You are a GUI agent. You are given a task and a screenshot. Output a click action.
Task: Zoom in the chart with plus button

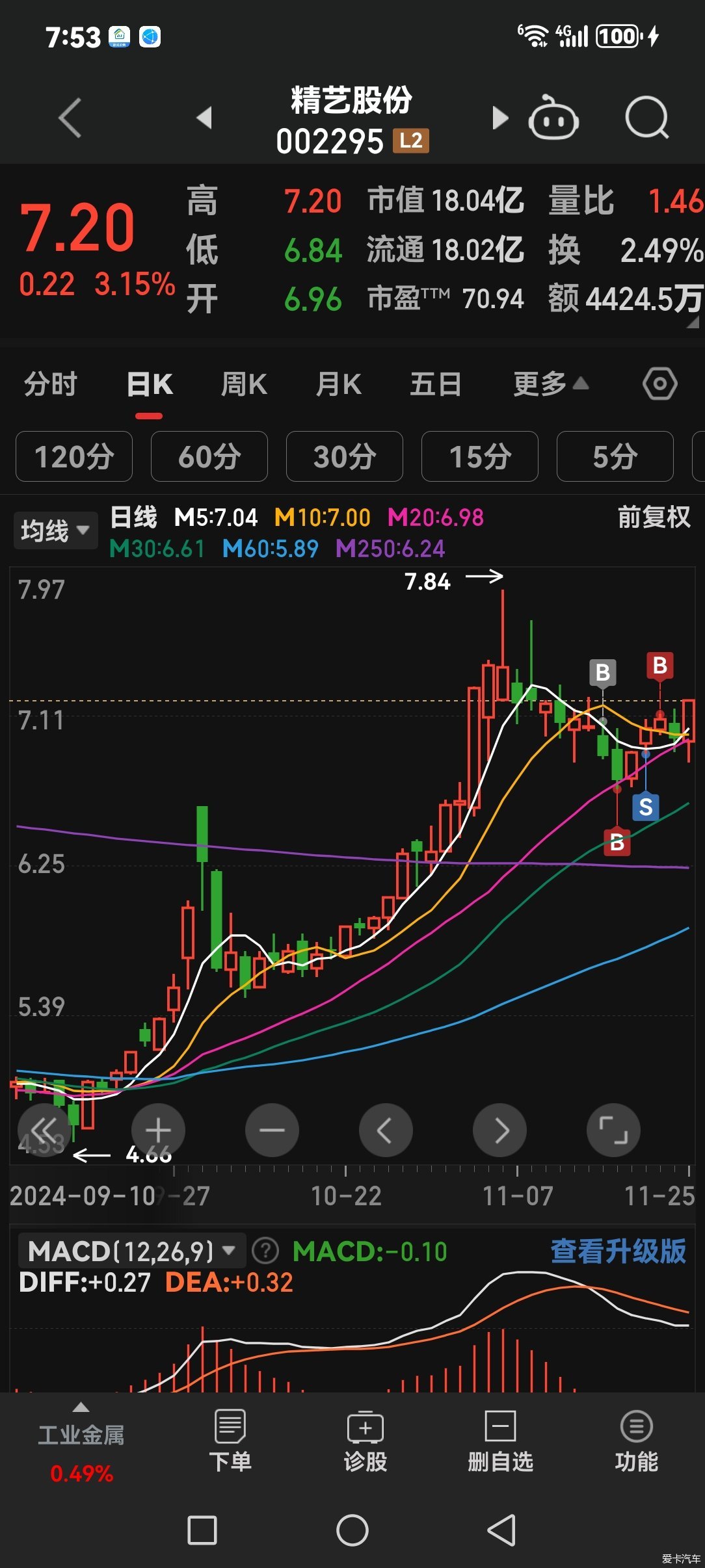(x=158, y=1130)
